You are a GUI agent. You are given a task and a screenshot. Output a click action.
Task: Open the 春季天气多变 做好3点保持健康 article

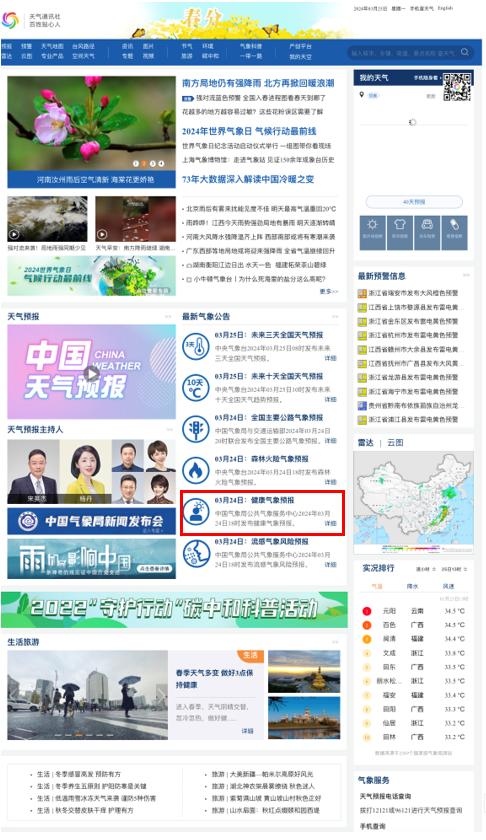pos(214,678)
